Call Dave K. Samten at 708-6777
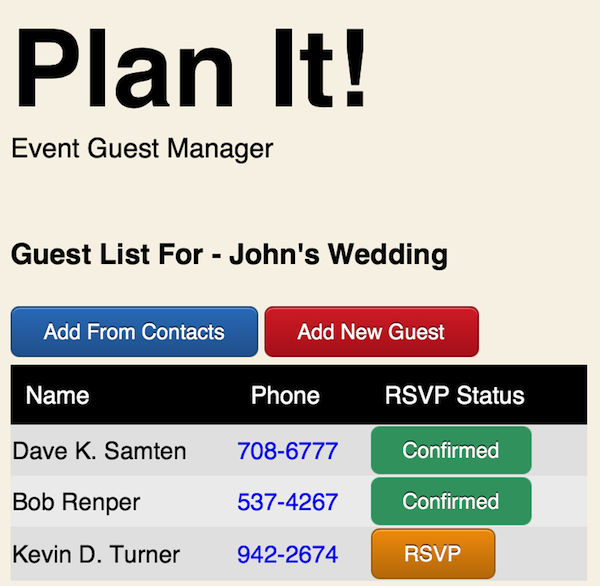This screenshot has height=586, width=600. 287,451
